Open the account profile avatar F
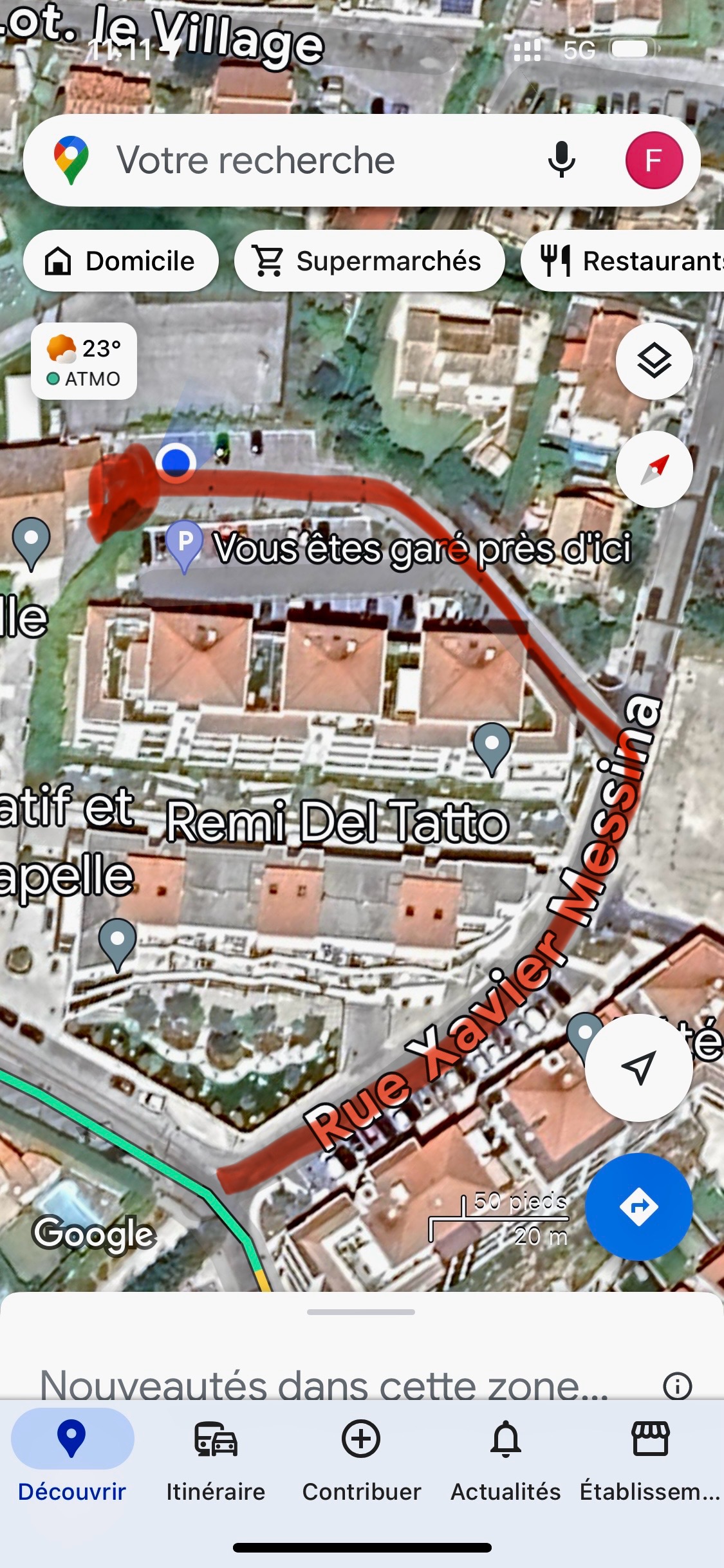This screenshot has height=1568, width=724. pos(654,160)
